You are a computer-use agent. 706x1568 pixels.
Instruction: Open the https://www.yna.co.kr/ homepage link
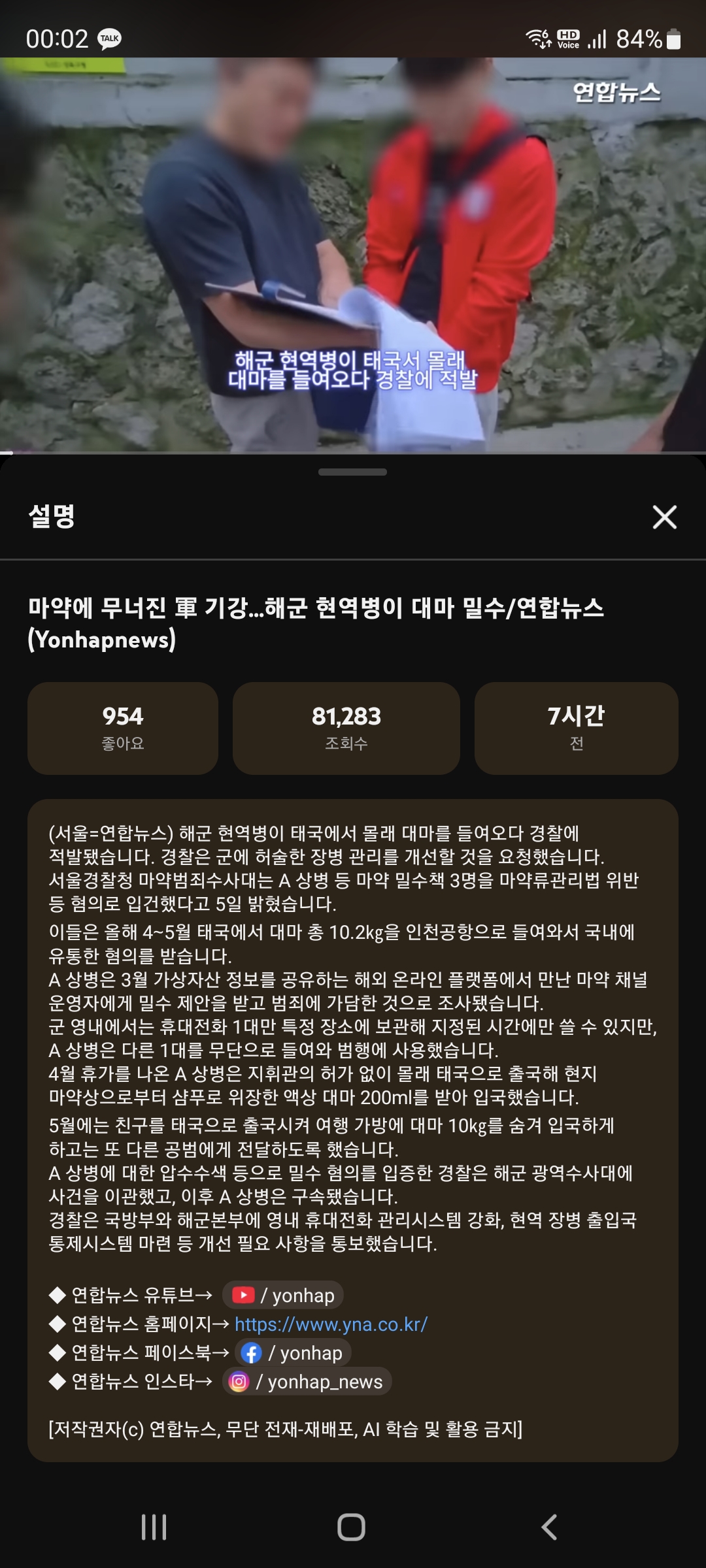[x=331, y=1324]
